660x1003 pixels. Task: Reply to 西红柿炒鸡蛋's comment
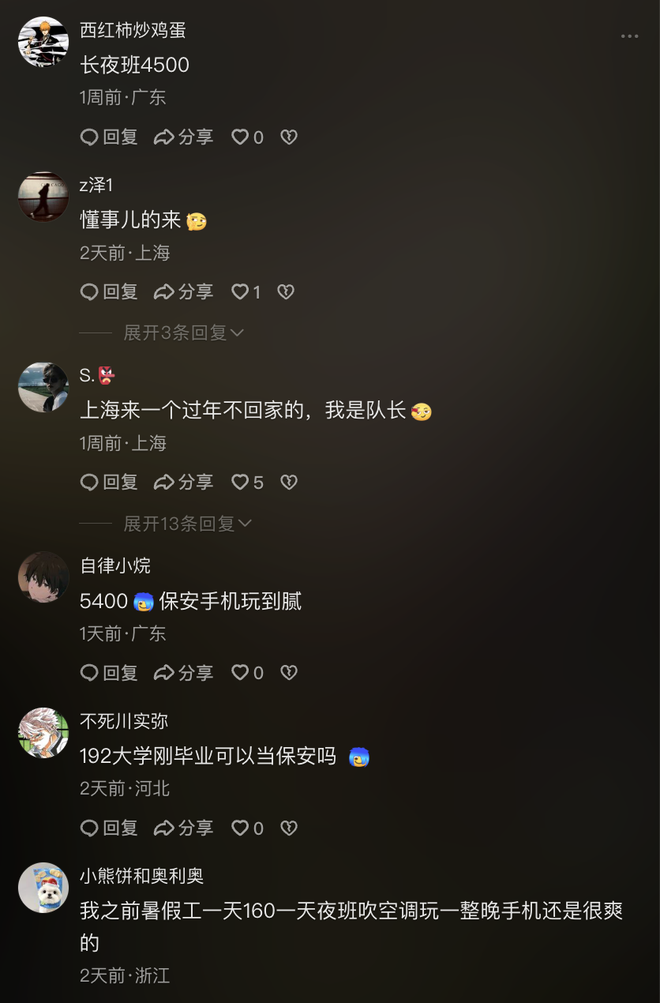click(x=109, y=137)
